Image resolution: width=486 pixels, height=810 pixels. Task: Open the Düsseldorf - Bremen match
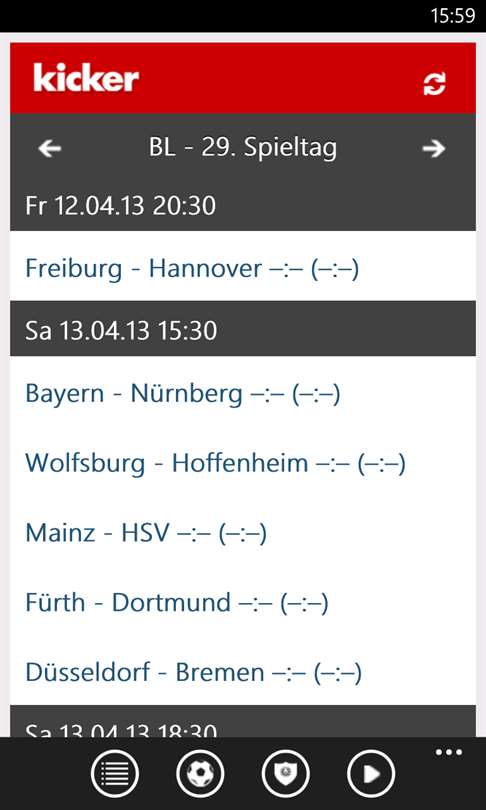click(243, 672)
